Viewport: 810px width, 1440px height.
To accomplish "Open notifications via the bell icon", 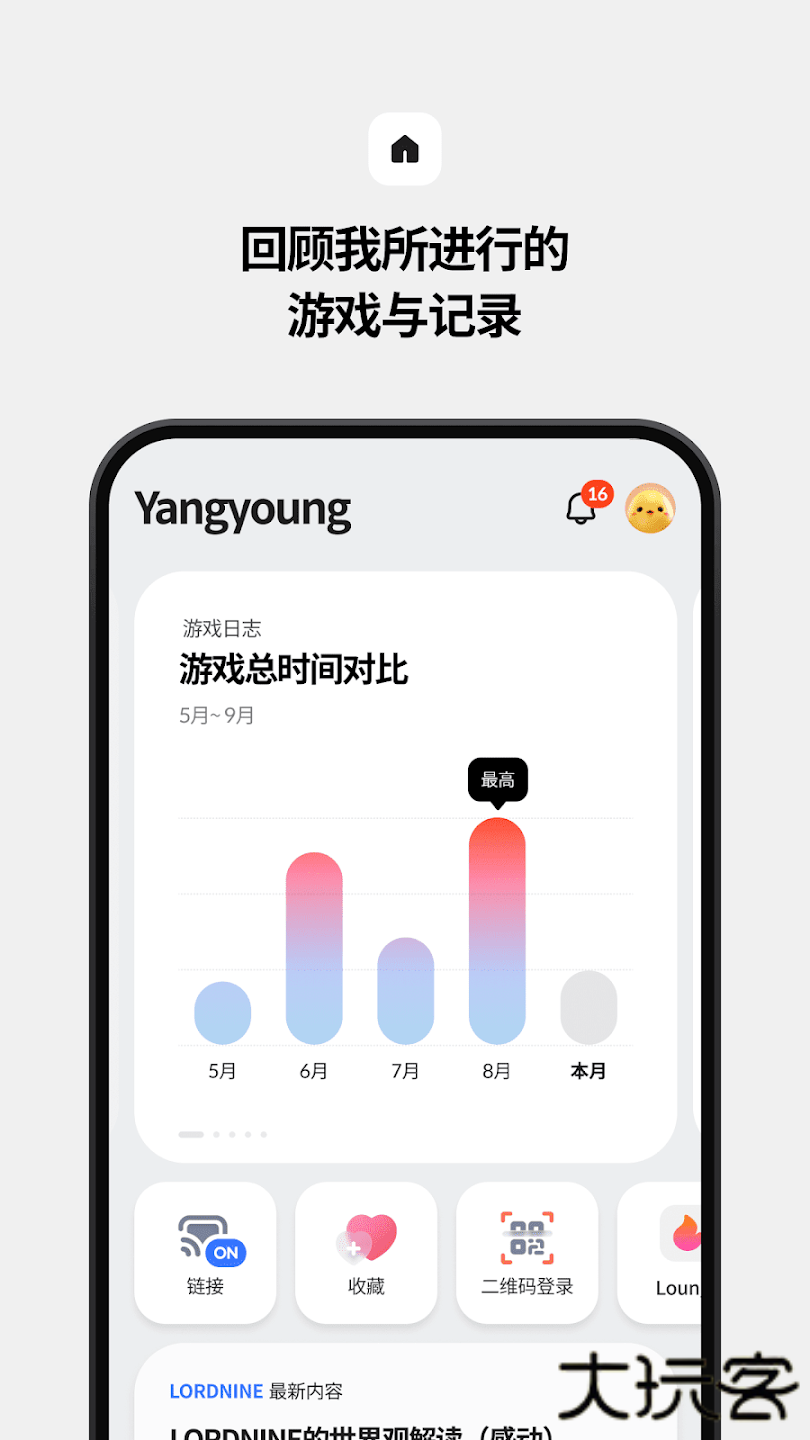I will (x=580, y=510).
